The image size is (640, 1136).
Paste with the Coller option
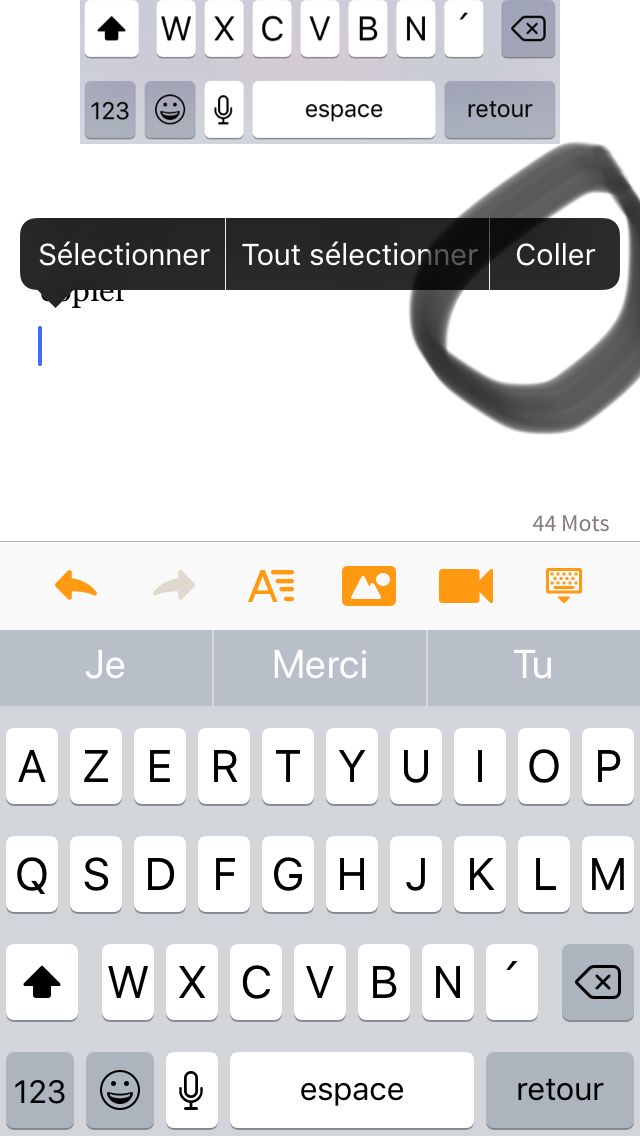coord(555,254)
